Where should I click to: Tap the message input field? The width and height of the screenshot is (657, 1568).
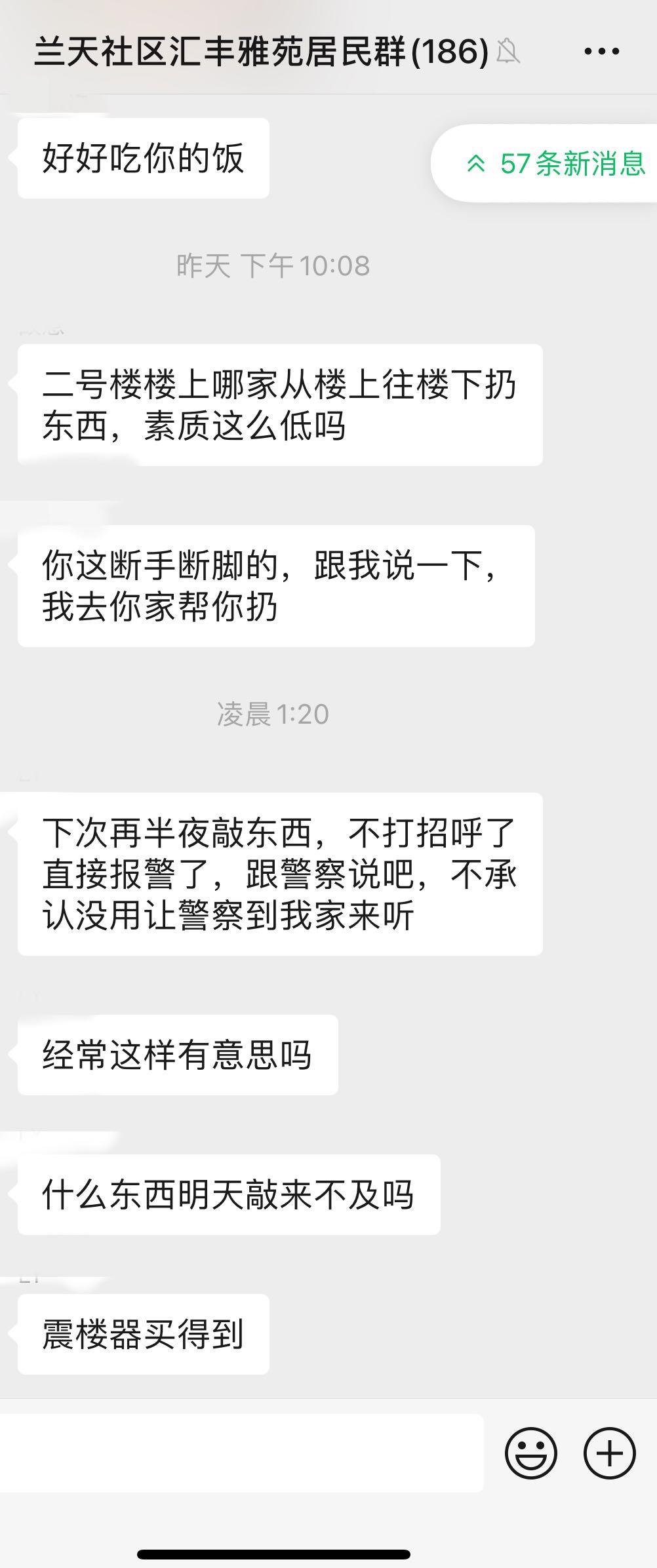tap(241, 1453)
